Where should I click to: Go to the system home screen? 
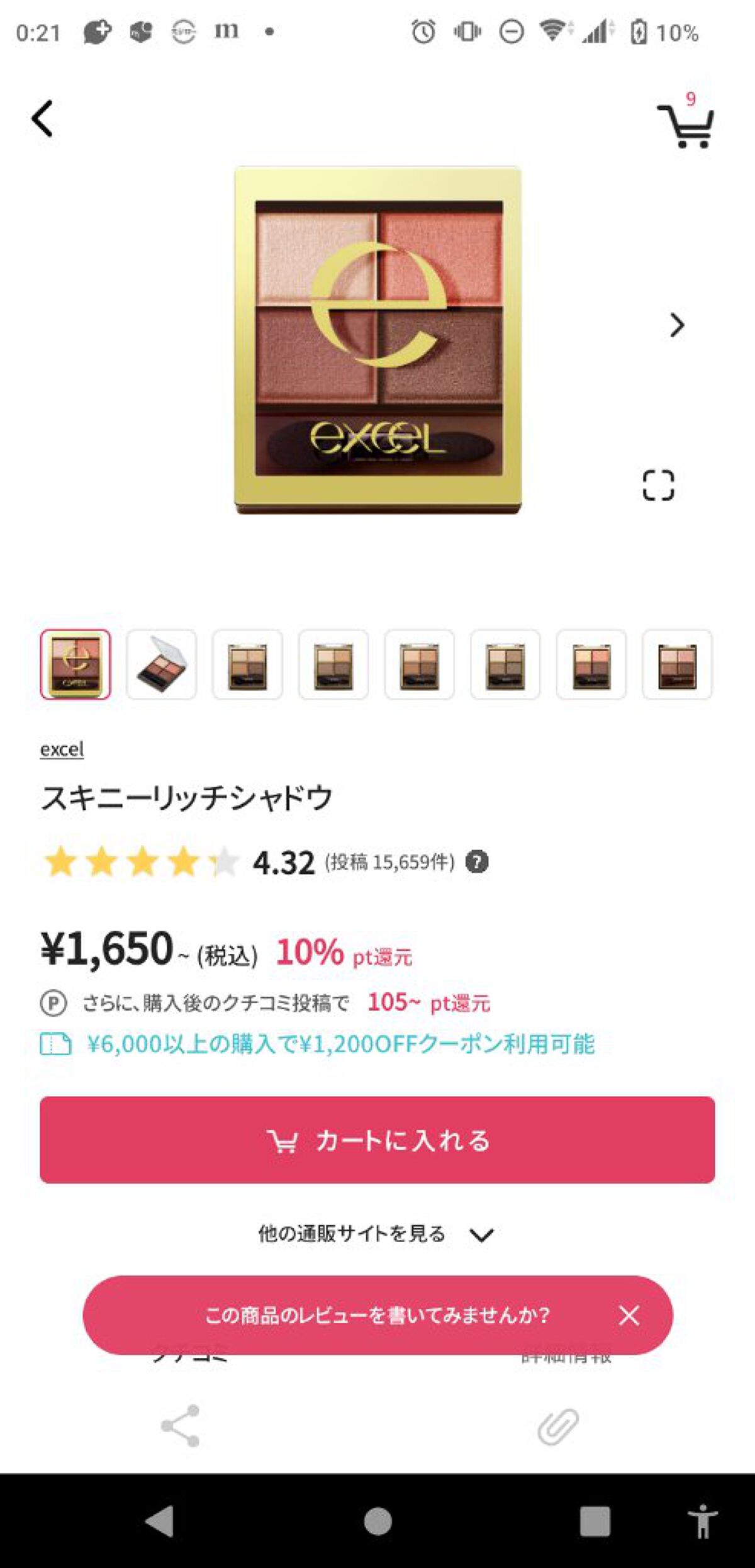click(377, 1521)
